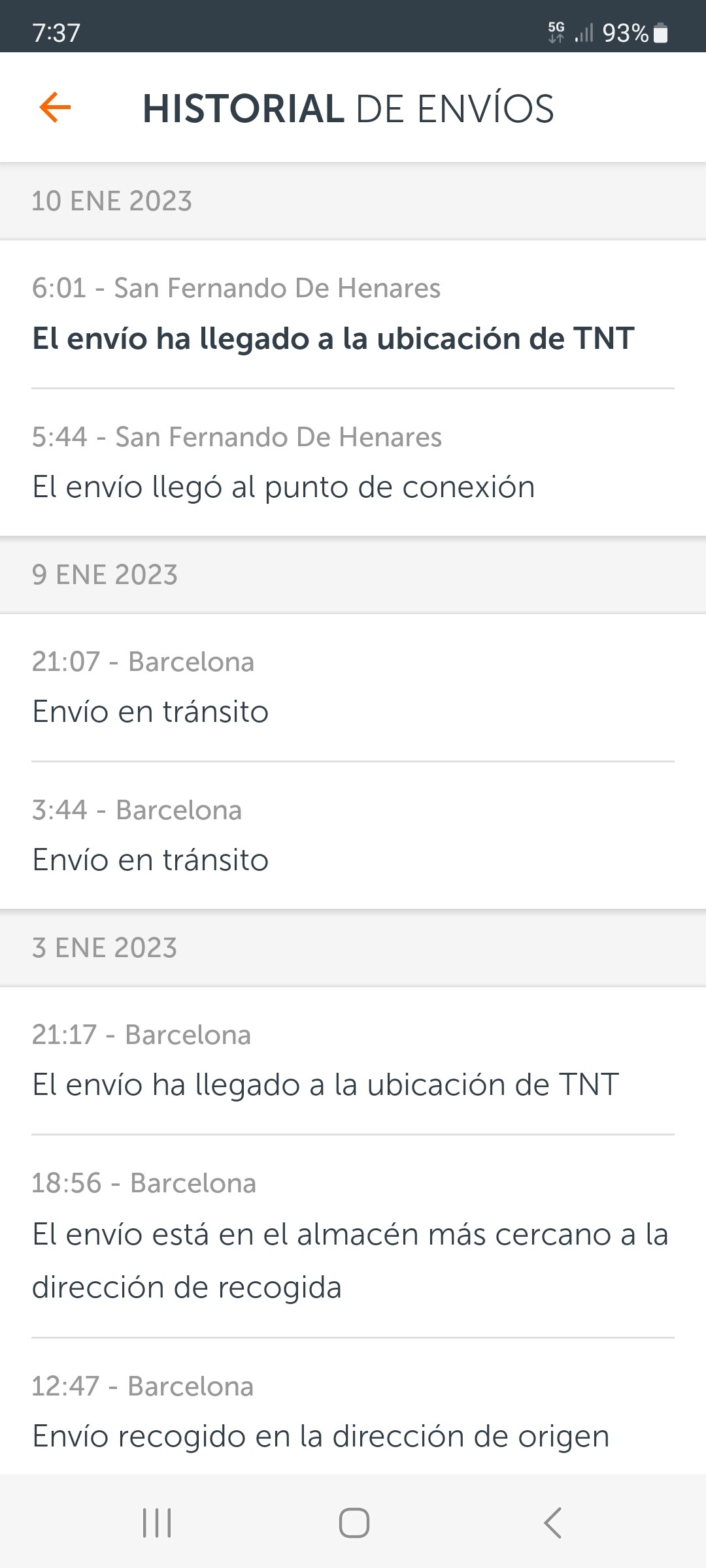The width and height of the screenshot is (706, 1568).
Task: Tap the system back button
Action: [552, 1523]
